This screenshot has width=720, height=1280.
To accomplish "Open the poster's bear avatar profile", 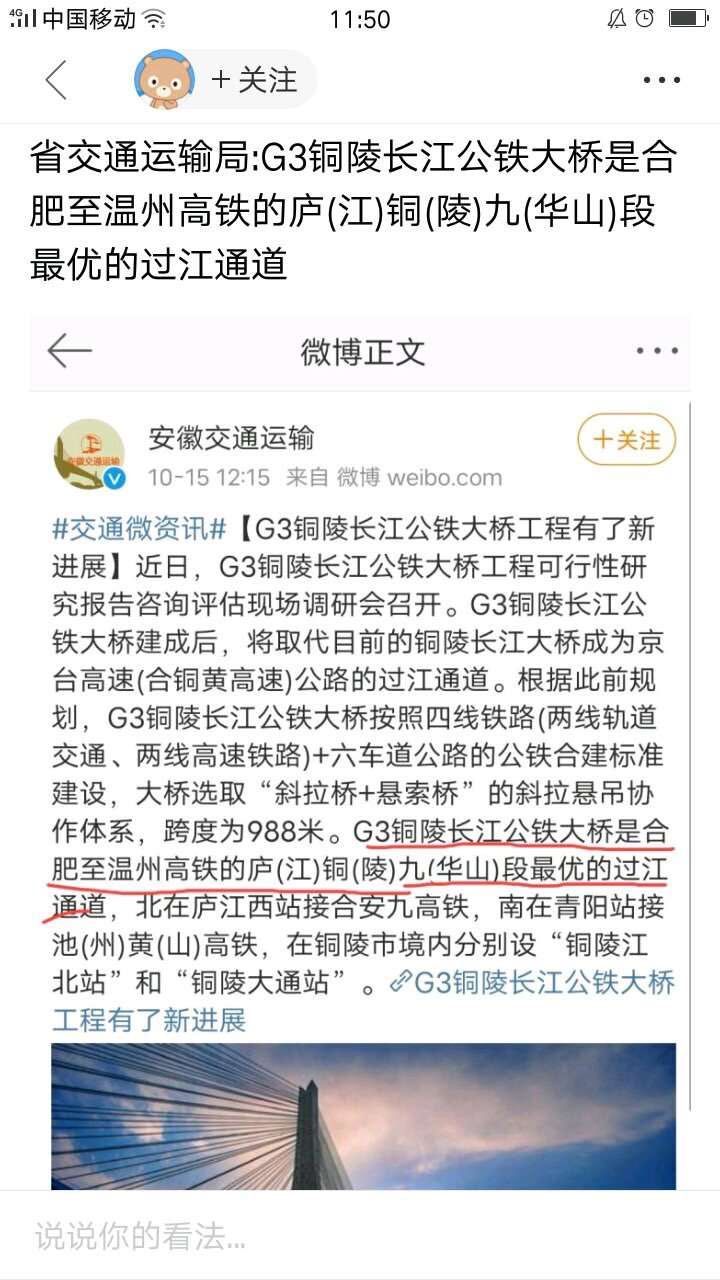I will point(164,79).
